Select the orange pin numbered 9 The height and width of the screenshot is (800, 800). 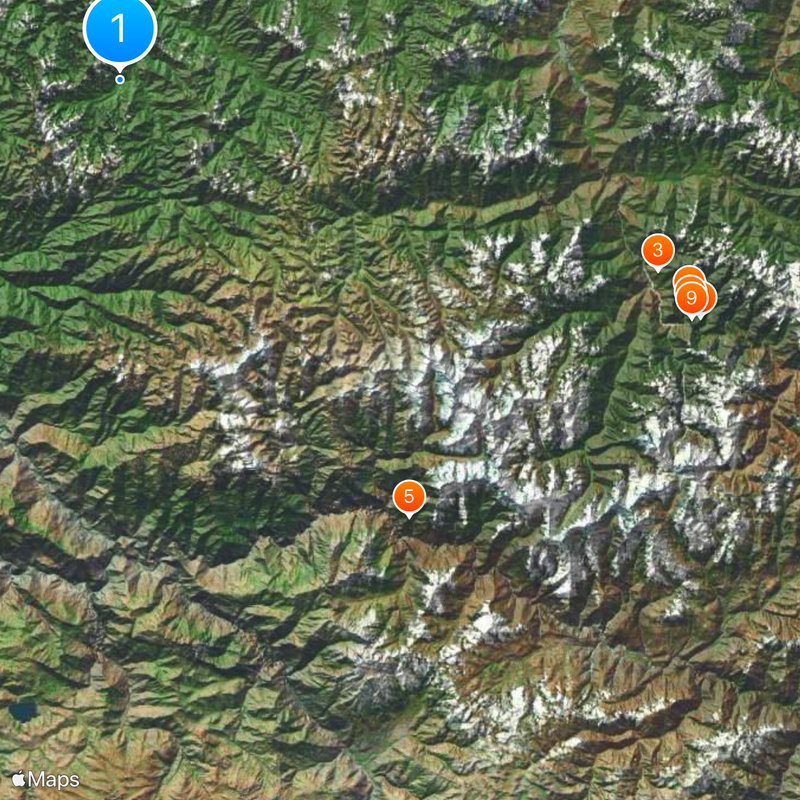691,297
